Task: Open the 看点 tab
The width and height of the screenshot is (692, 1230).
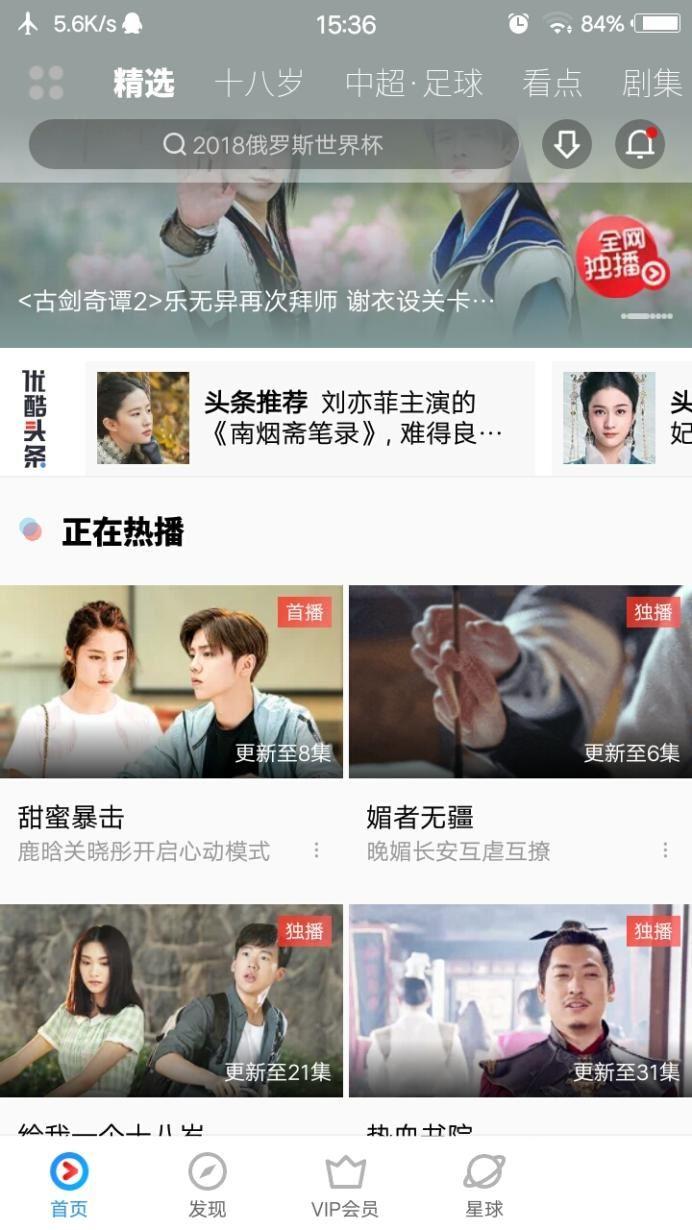Action: [x=552, y=84]
